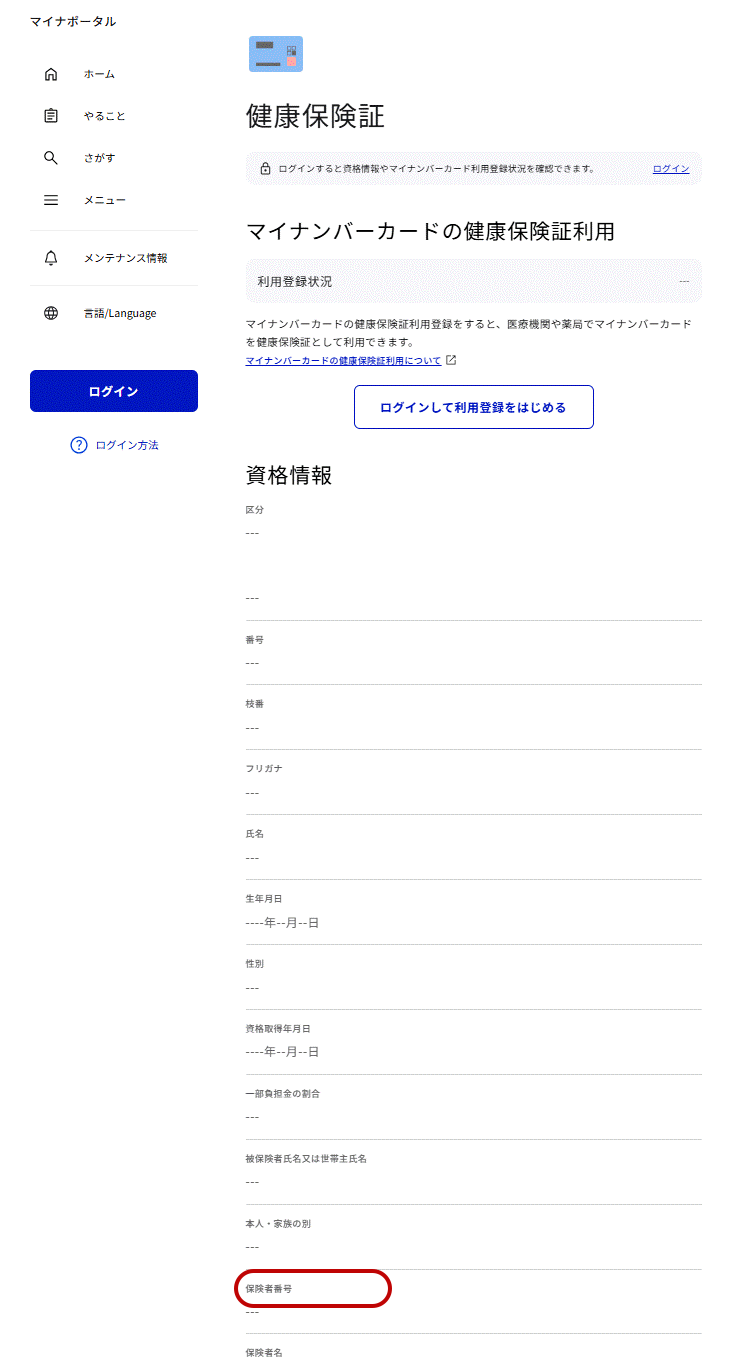
Task: Open さがす search section
Action: 99,158
